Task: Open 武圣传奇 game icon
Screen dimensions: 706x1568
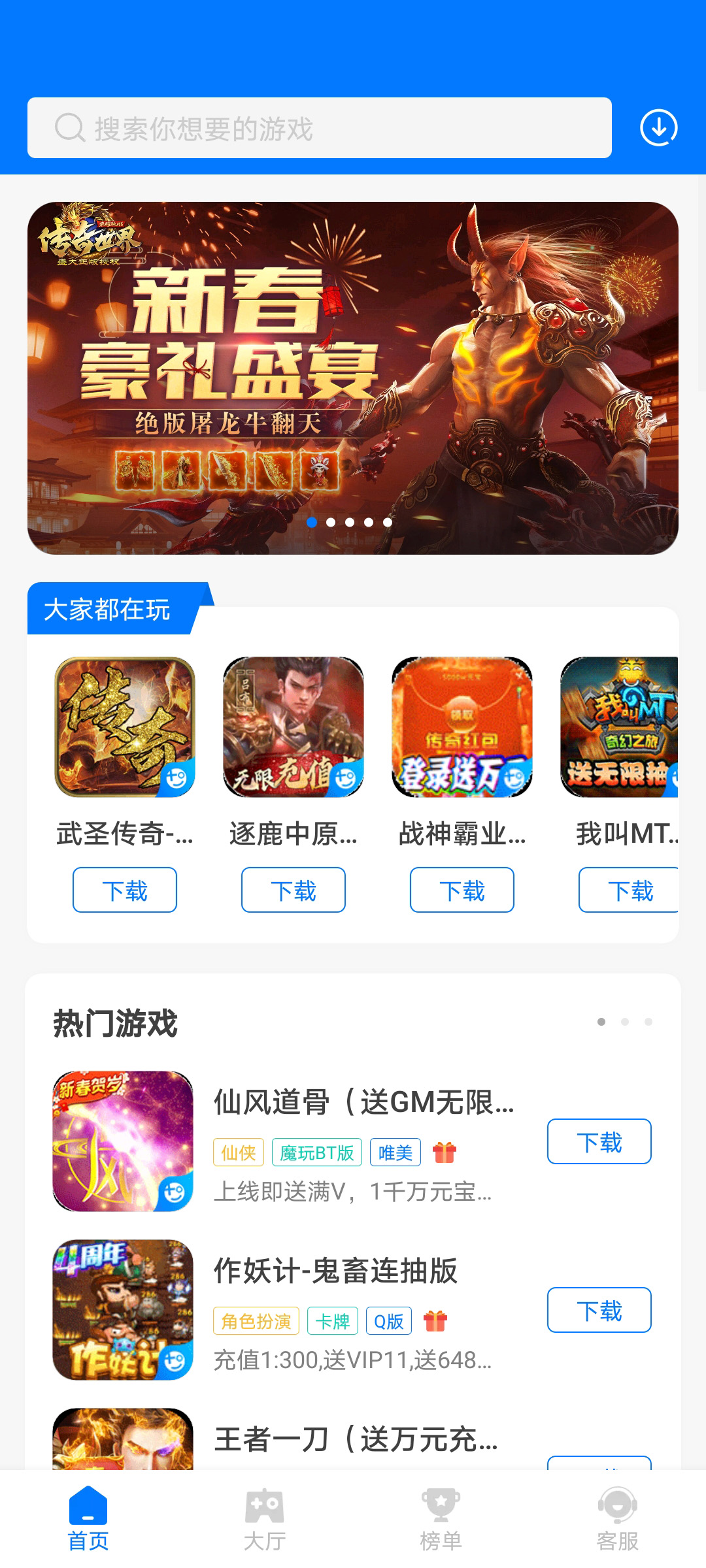Action: [x=125, y=727]
